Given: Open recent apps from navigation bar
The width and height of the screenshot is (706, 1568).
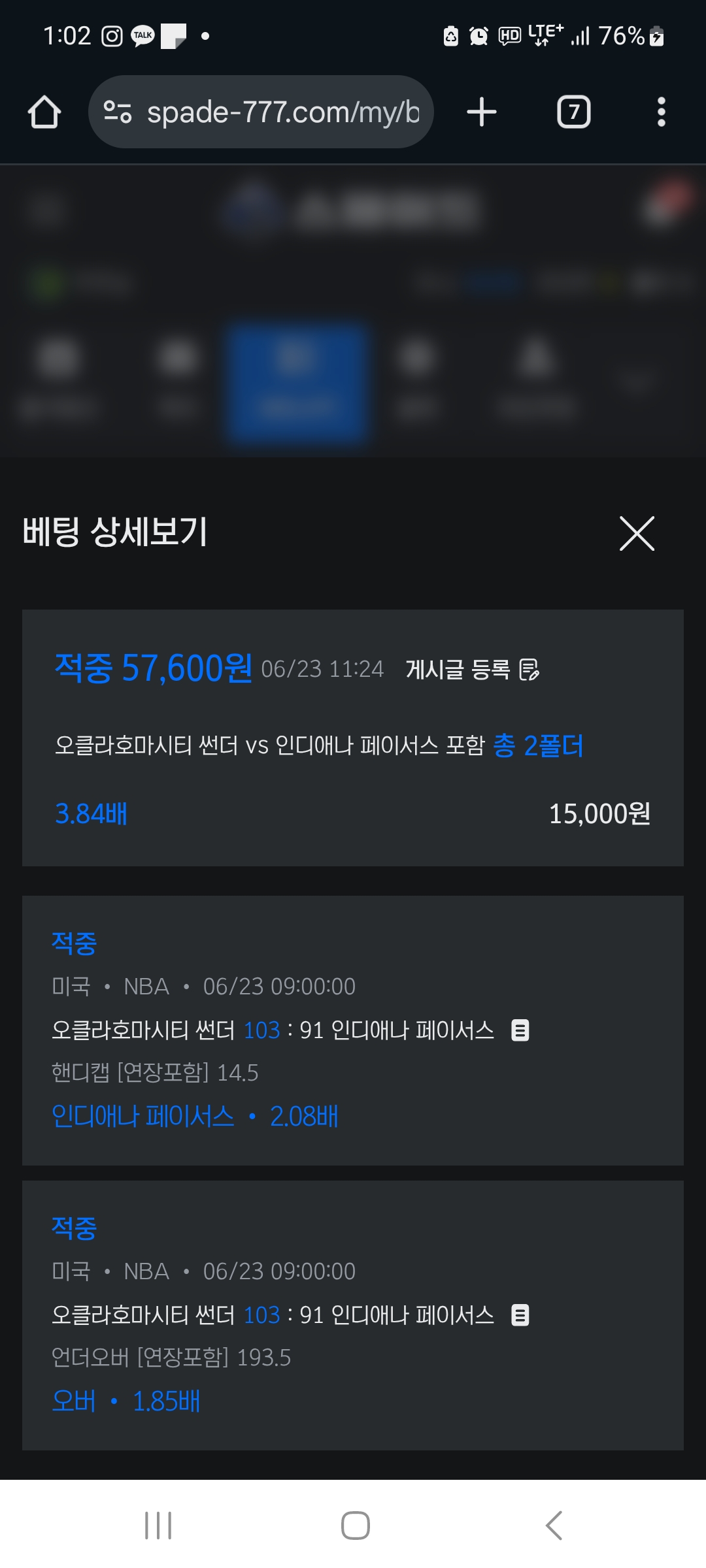Looking at the screenshot, I should (x=158, y=1526).
